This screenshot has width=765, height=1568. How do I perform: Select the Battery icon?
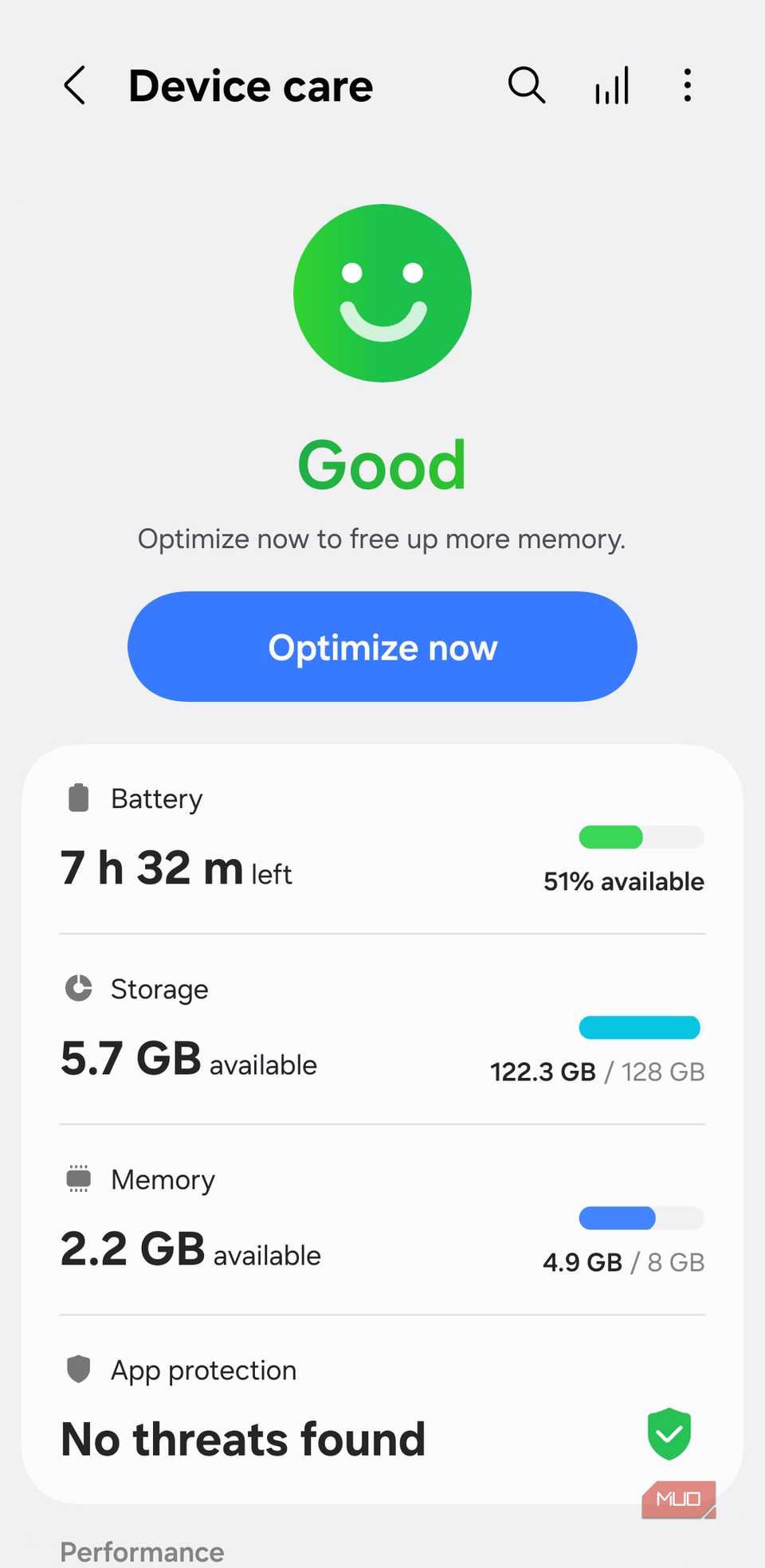point(78,798)
